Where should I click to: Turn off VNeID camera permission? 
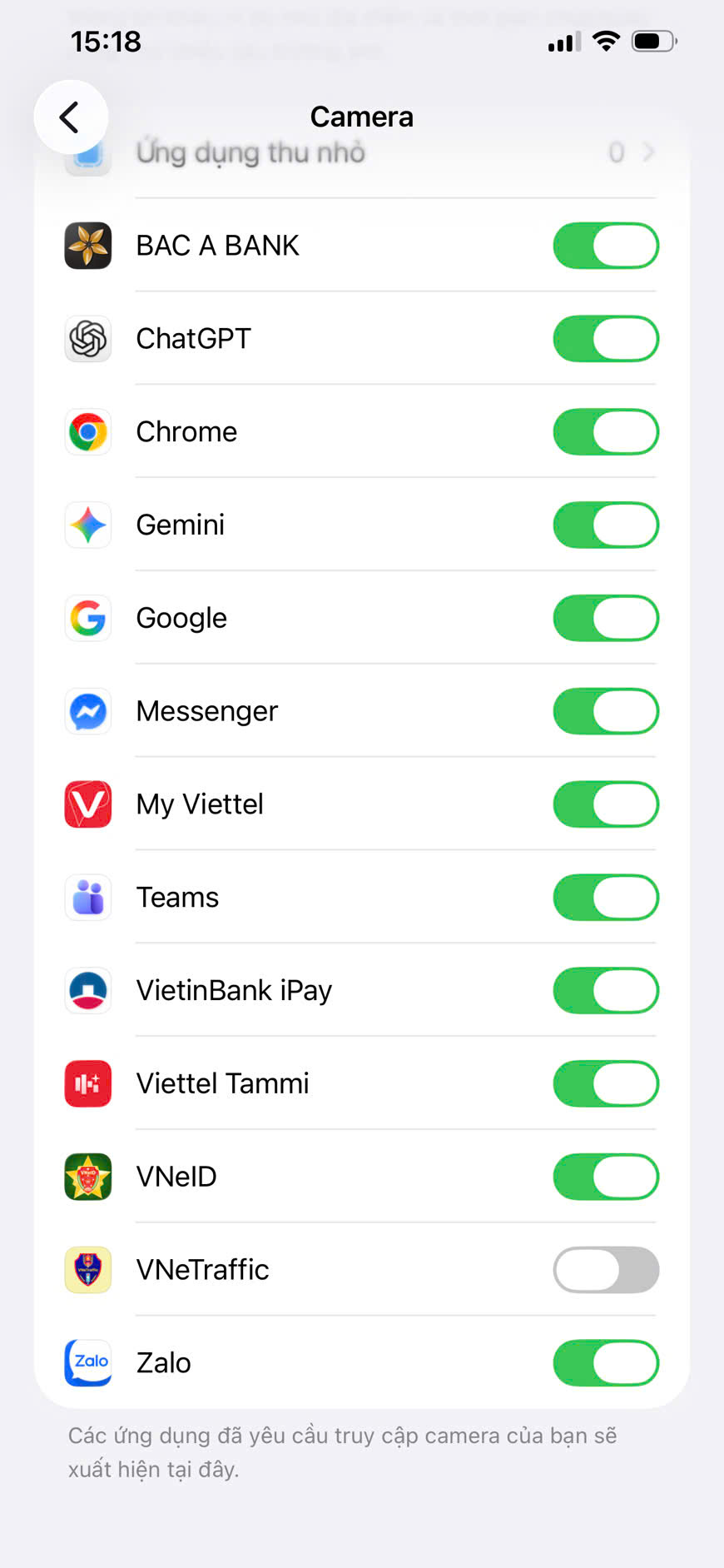point(606,1177)
